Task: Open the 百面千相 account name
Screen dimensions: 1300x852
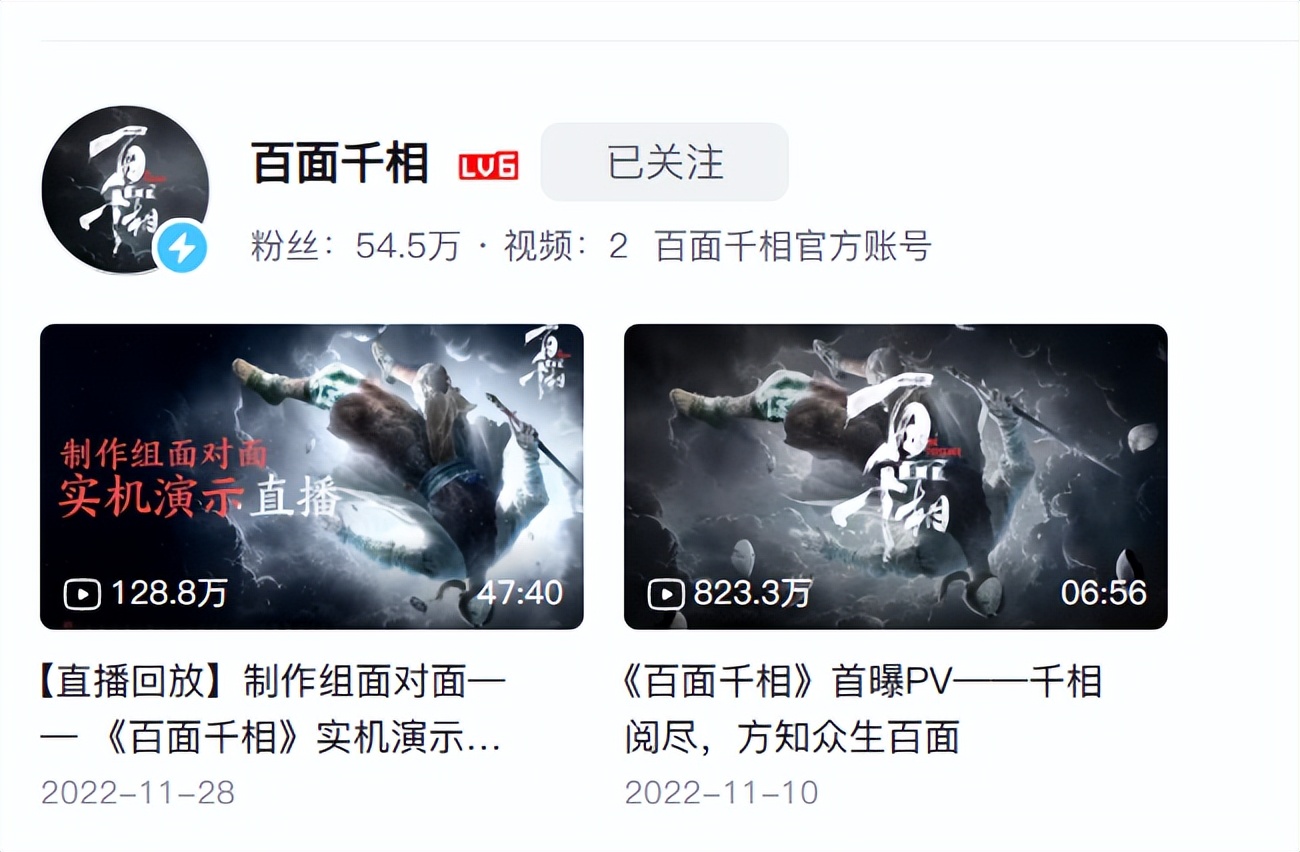Action: [340, 164]
